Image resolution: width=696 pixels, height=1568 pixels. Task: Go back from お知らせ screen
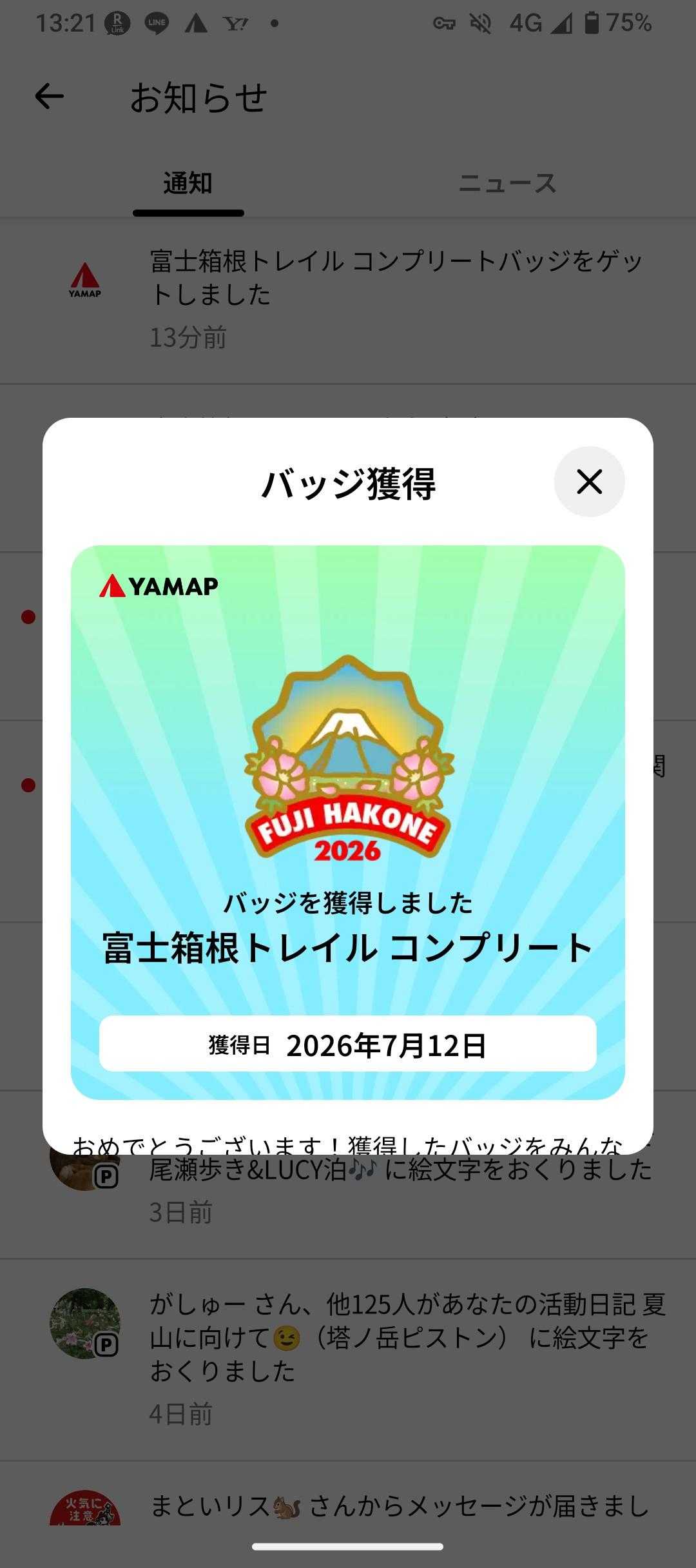(x=49, y=97)
